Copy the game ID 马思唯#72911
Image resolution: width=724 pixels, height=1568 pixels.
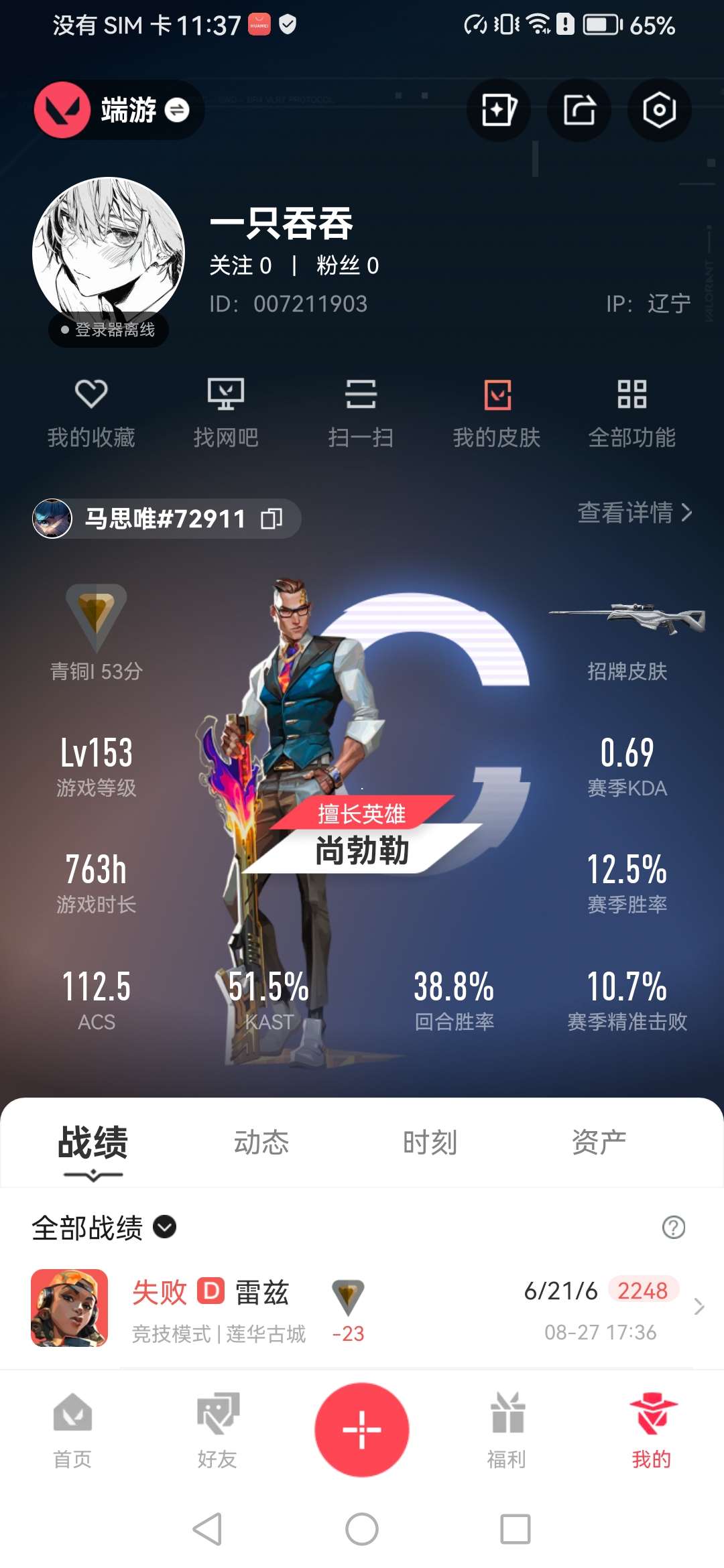[271, 519]
